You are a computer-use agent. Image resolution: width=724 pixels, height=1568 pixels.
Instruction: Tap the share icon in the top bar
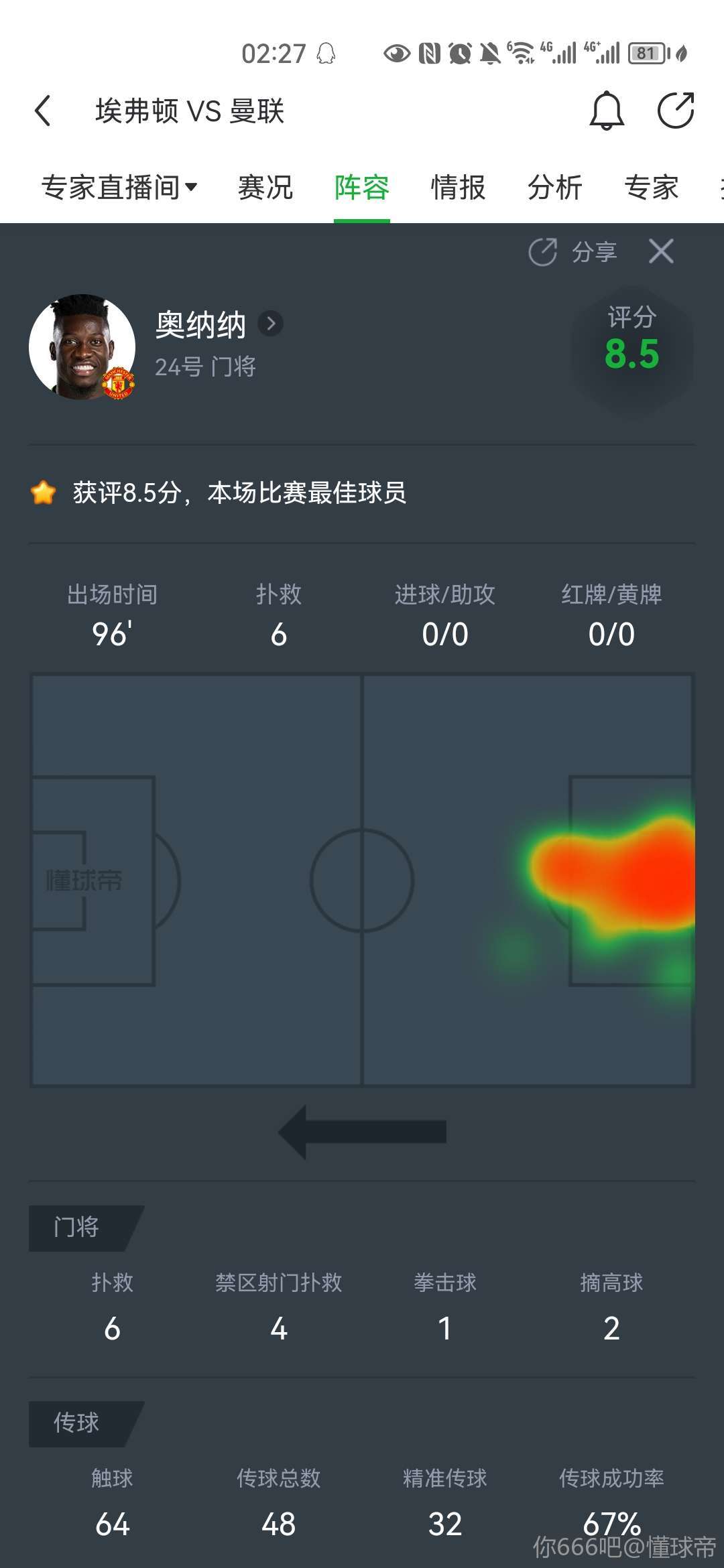[x=675, y=111]
